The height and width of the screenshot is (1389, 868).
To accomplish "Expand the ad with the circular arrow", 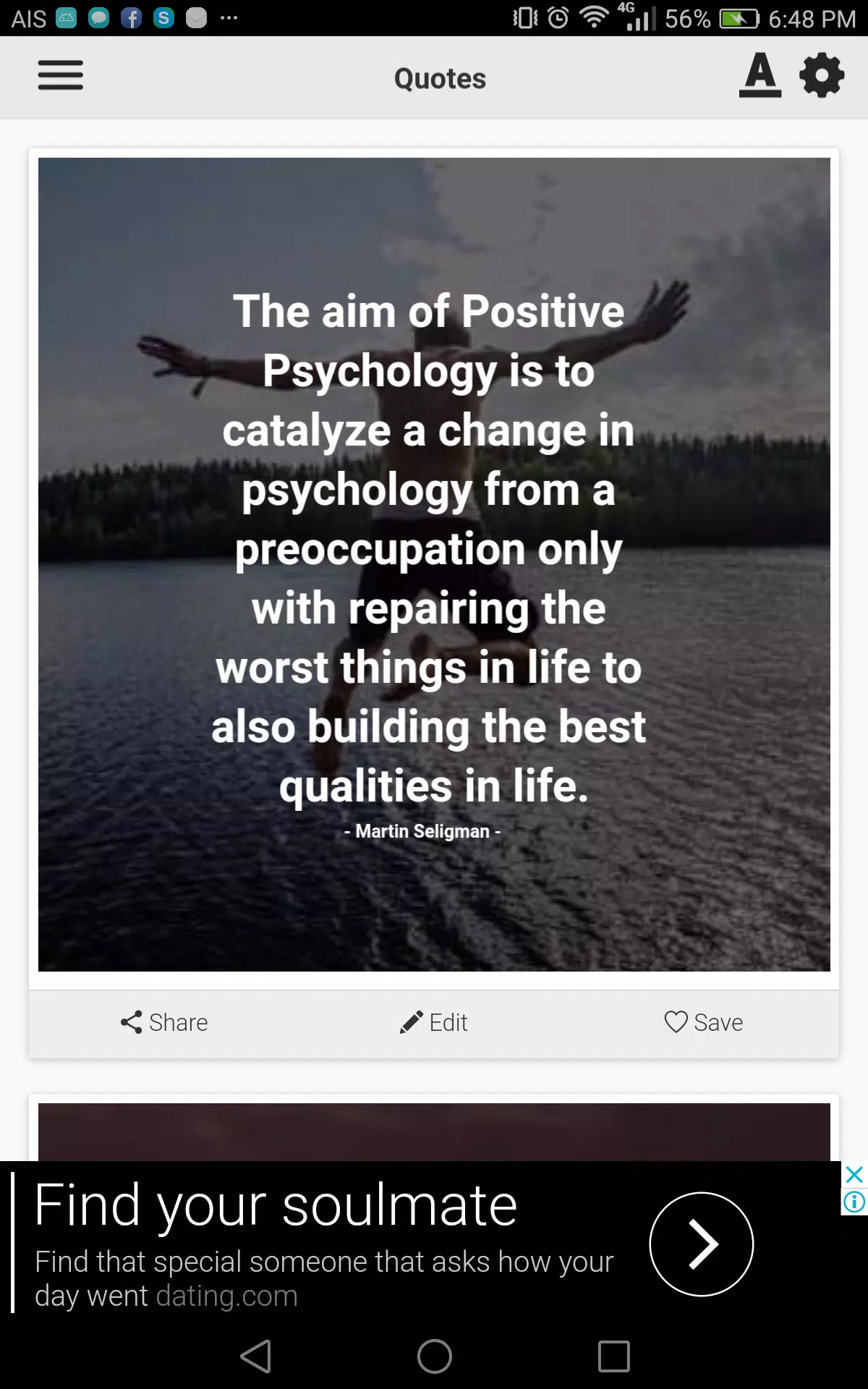I will pos(700,1243).
